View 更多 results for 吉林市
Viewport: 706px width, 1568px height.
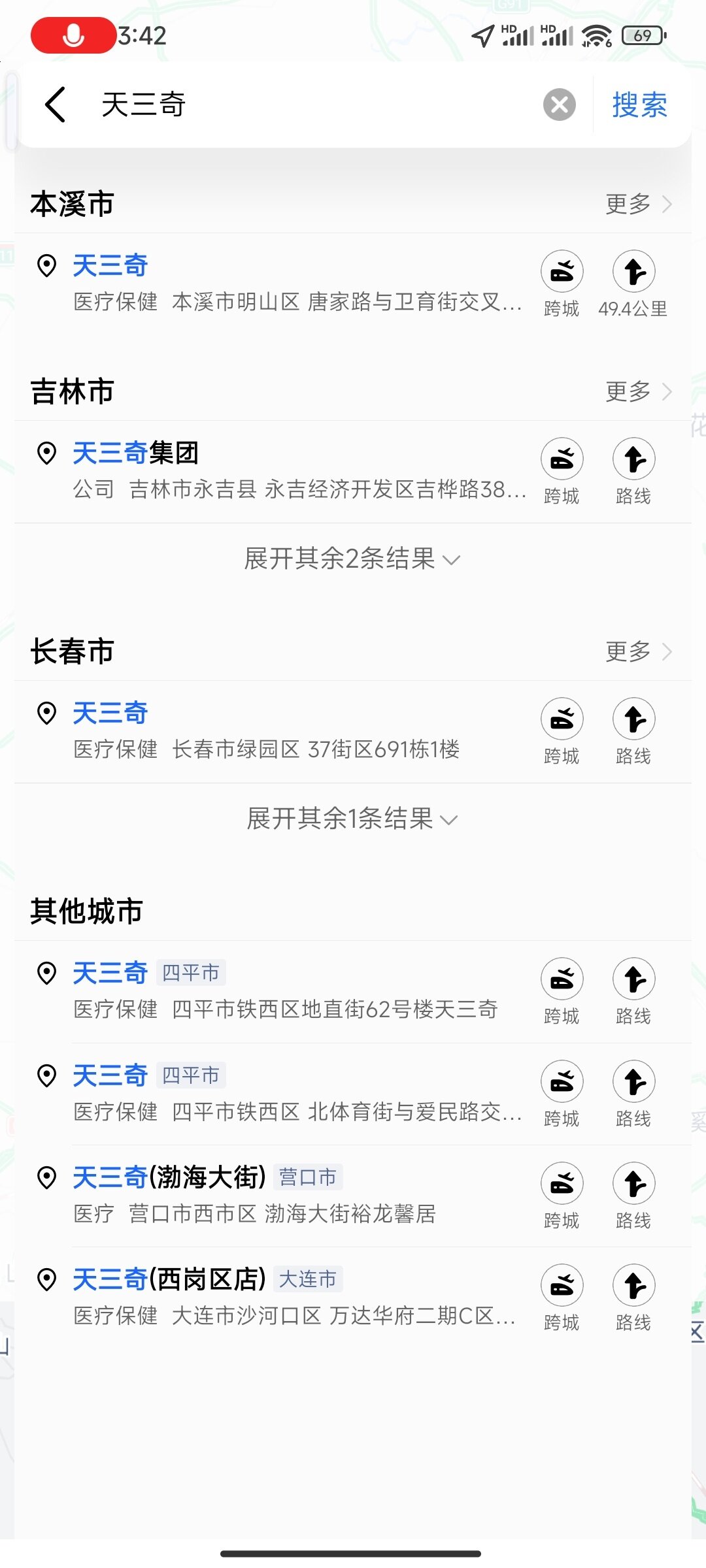click(x=638, y=391)
